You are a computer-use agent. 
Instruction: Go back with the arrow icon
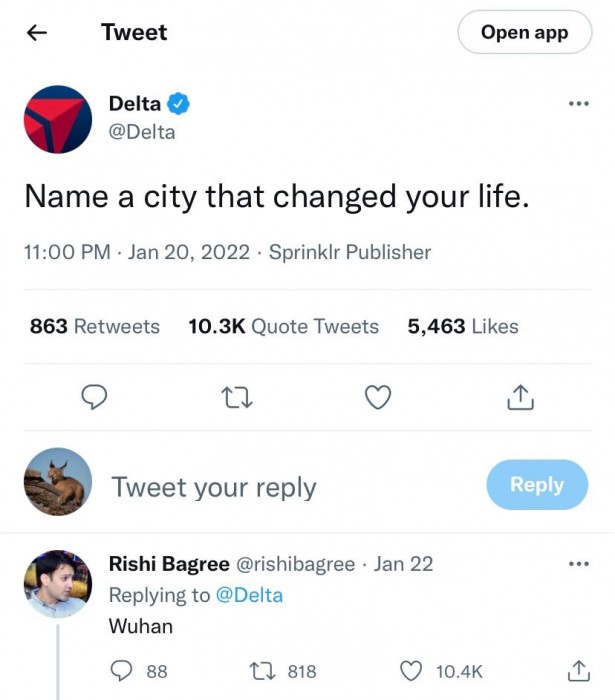point(37,32)
